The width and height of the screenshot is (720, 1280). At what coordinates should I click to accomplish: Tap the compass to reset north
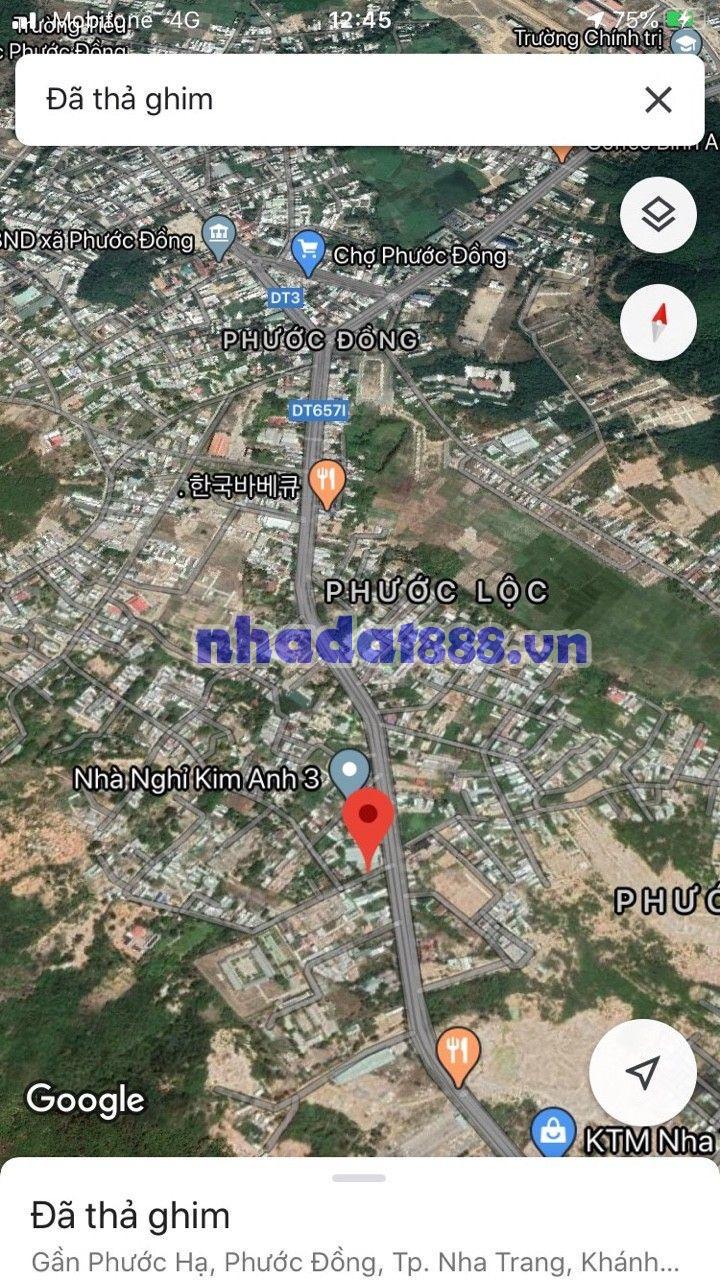tap(658, 322)
